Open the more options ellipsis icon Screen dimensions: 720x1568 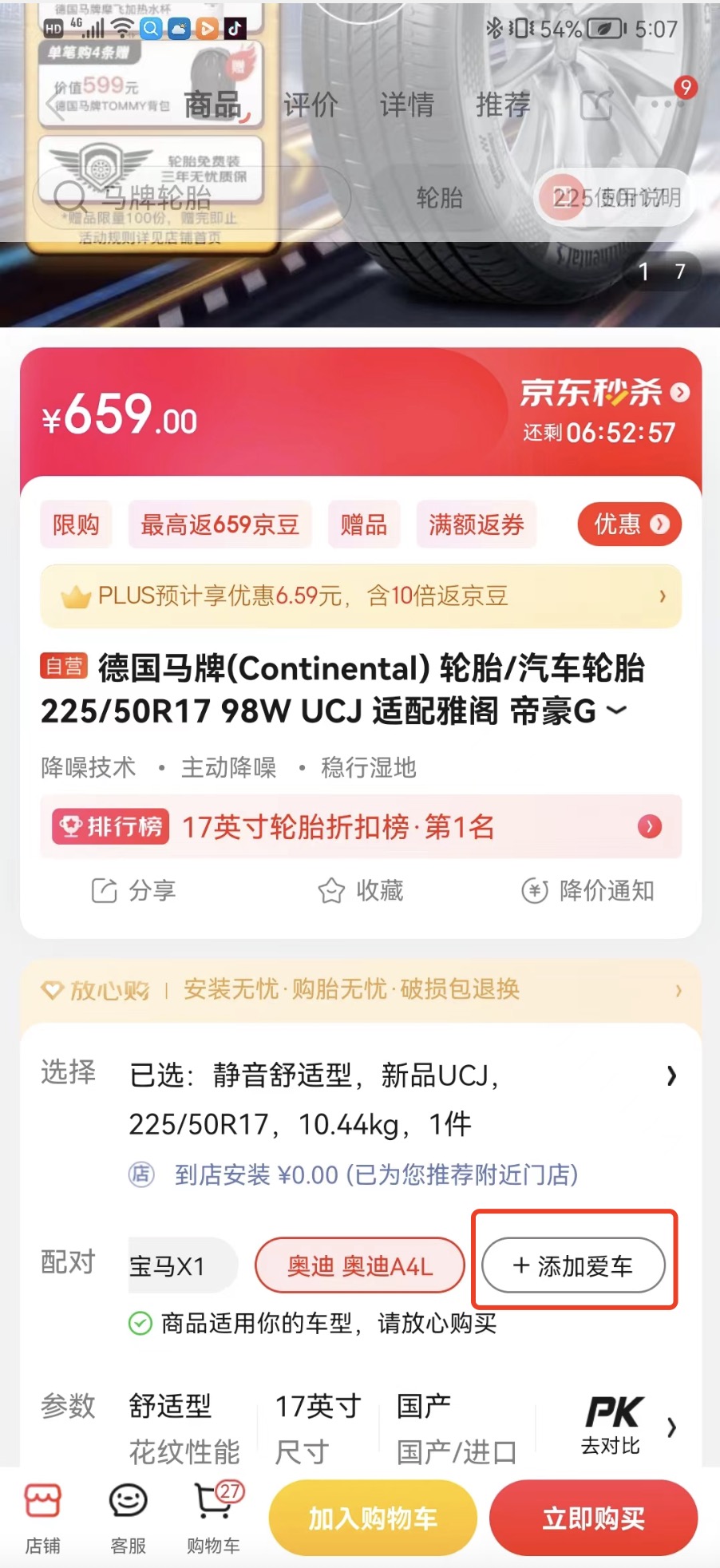(x=665, y=104)
